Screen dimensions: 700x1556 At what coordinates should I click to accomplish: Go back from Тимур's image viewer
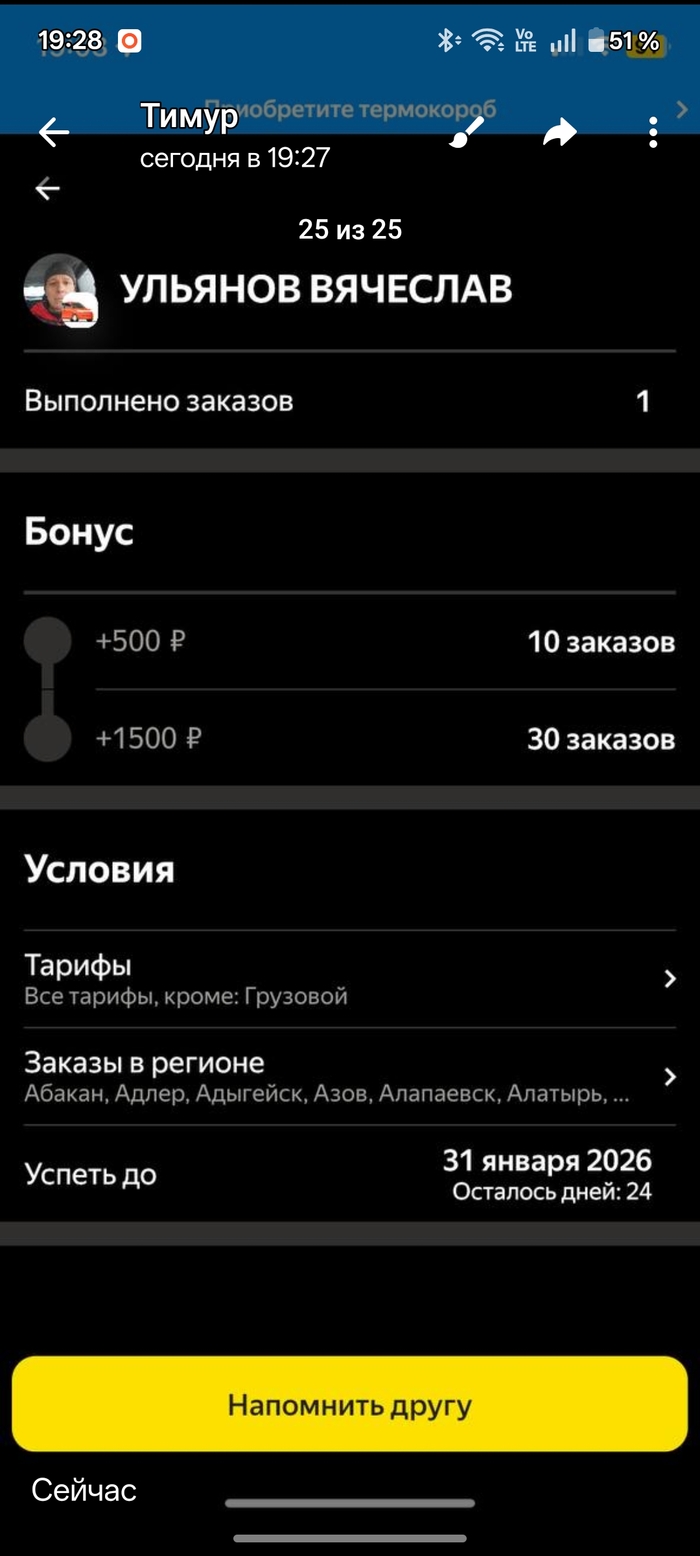pos(54,132)
